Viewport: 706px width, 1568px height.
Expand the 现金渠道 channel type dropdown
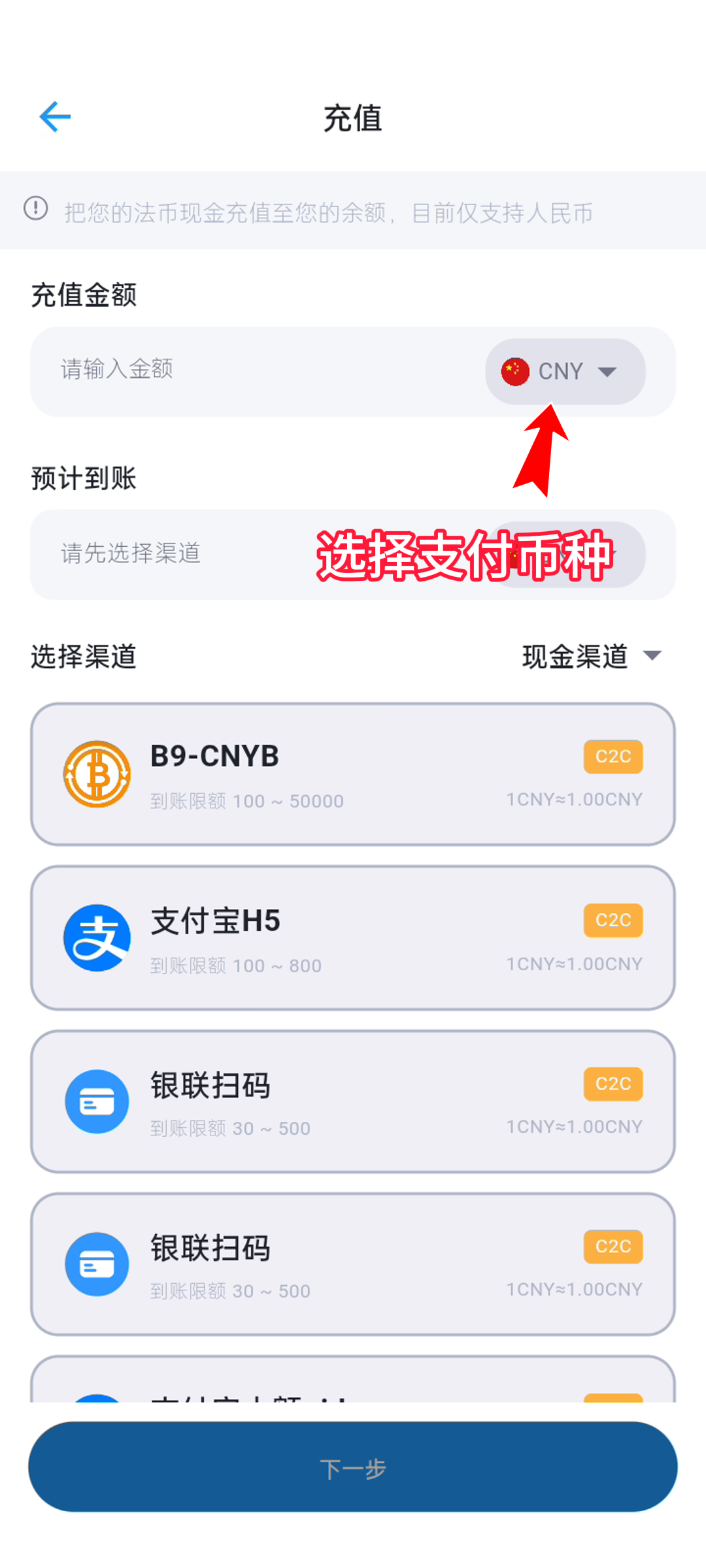592,656
